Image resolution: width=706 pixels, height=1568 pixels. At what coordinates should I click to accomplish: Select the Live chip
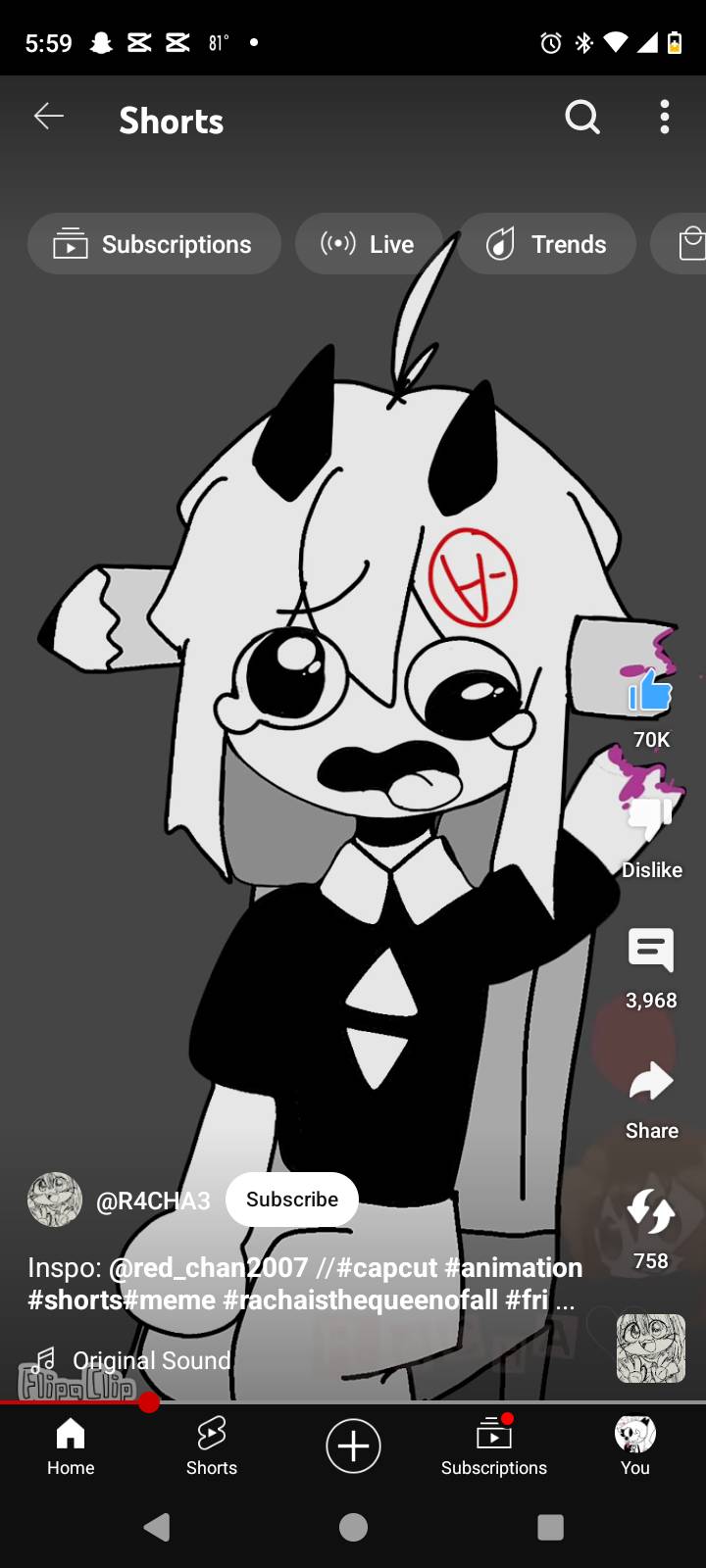[368, 244]
